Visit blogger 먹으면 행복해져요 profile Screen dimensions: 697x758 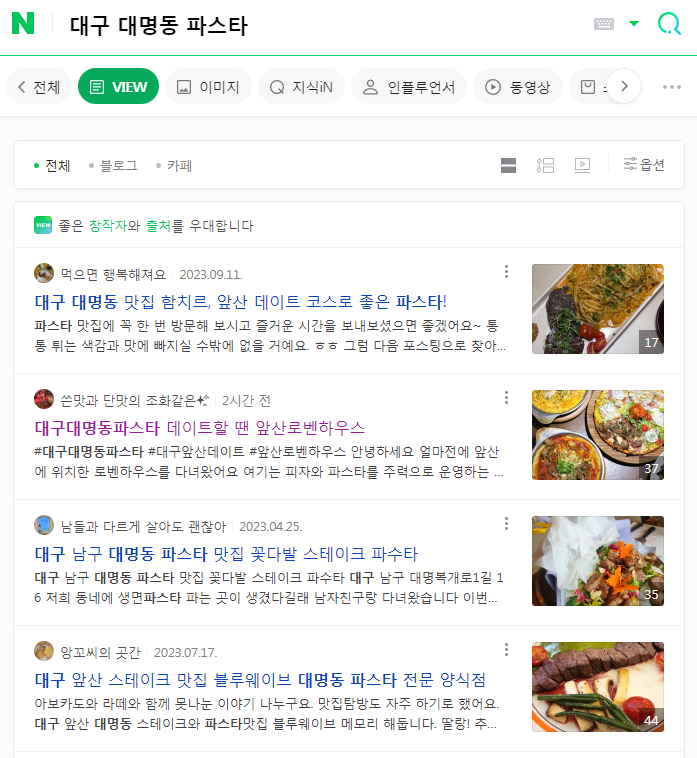(113, 274)
